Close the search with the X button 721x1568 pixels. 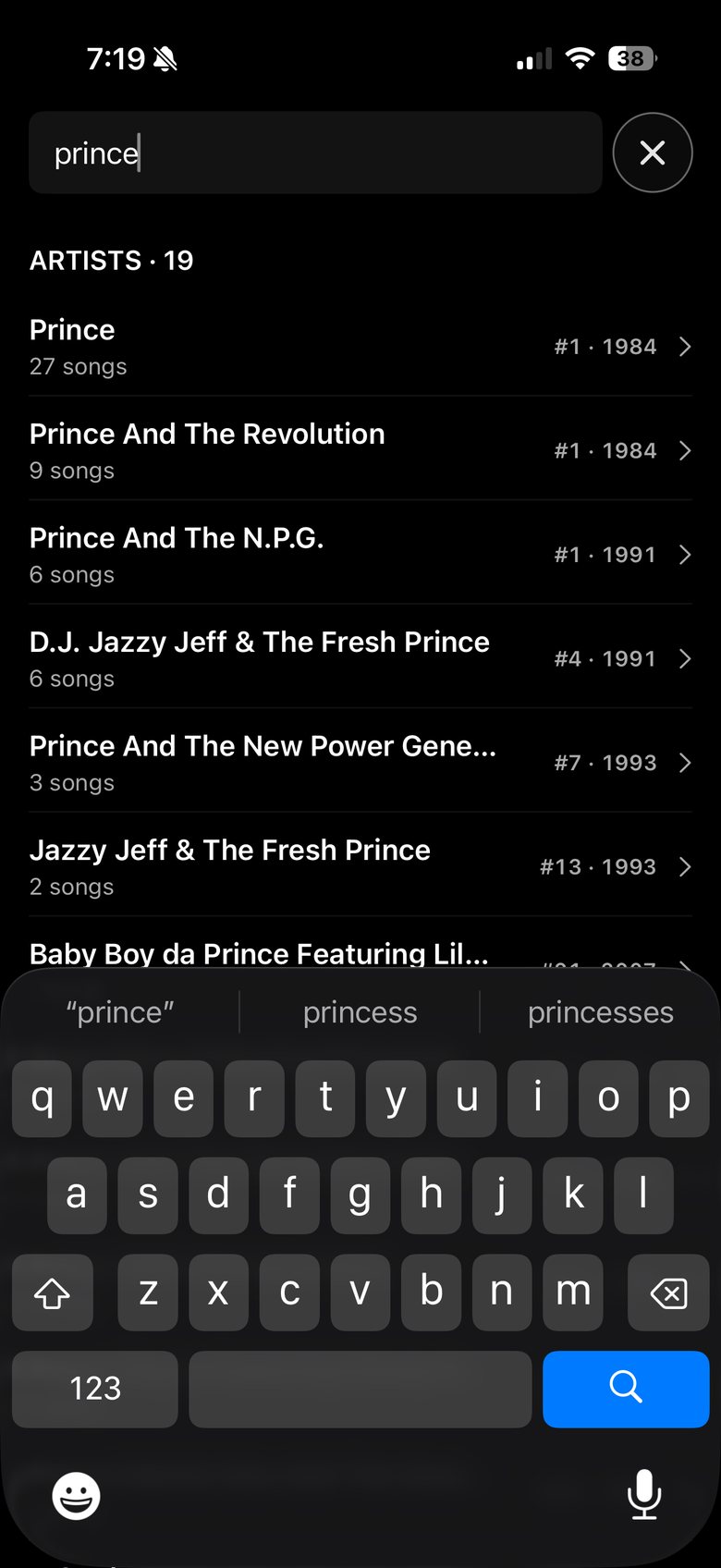(653, 153)
